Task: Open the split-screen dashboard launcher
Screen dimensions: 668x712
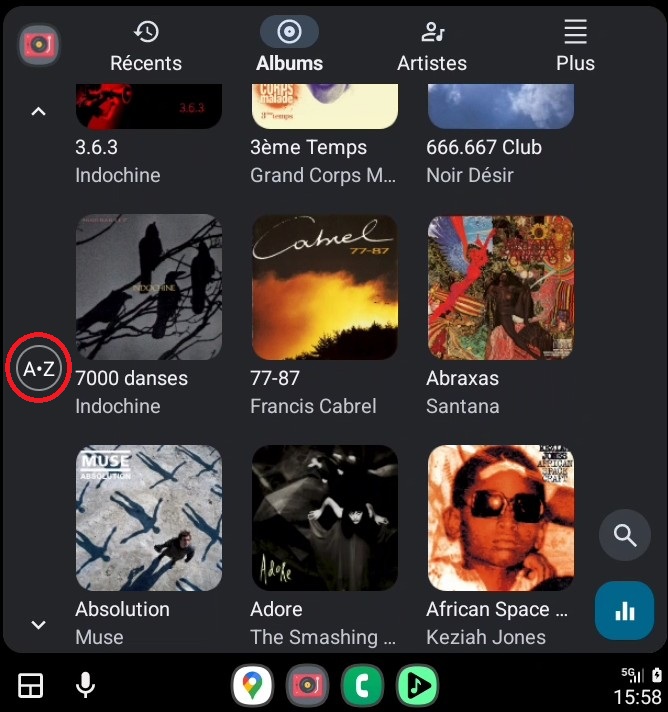Action: pyautogui.click(x=31, y=685)
